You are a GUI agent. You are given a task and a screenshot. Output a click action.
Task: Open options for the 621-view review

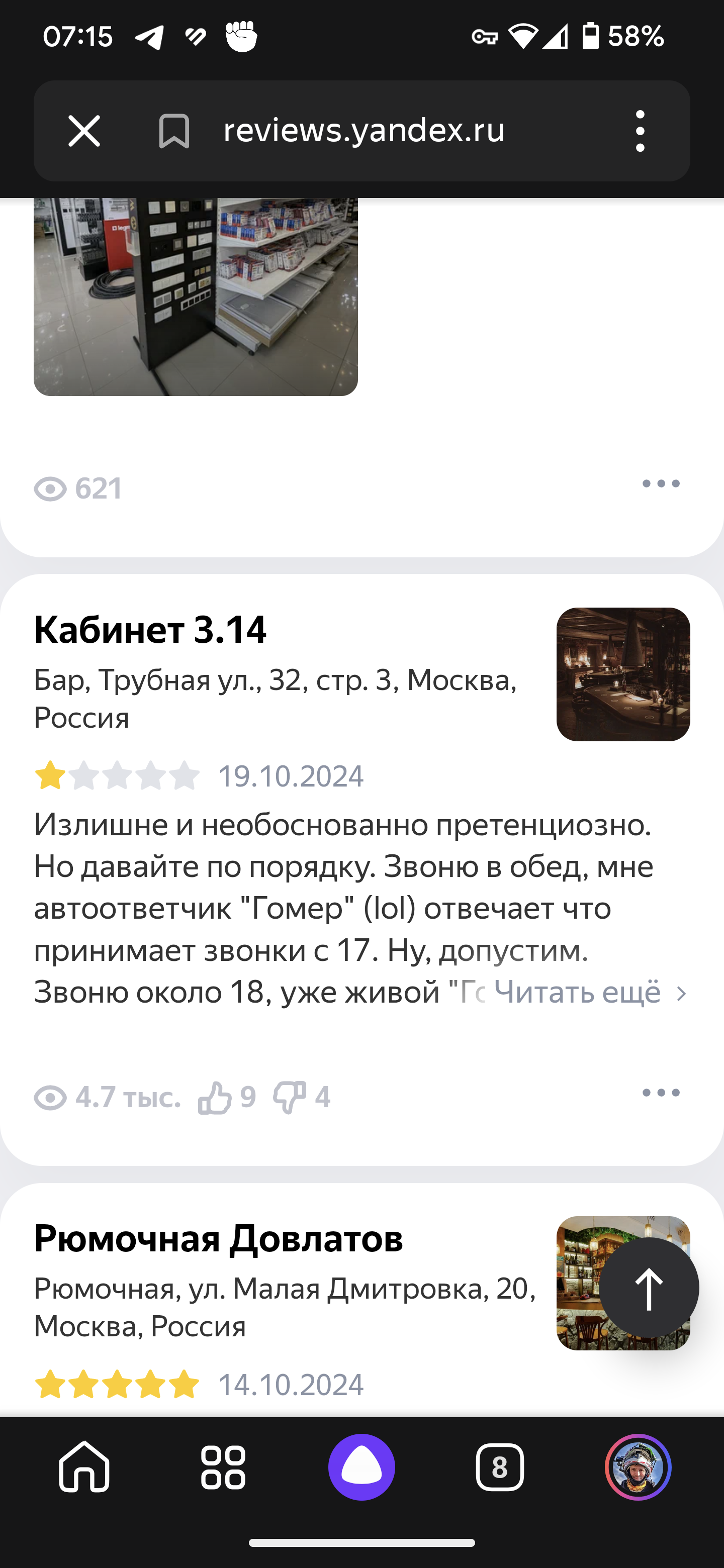pyautogui.click(x=661, y=484)
